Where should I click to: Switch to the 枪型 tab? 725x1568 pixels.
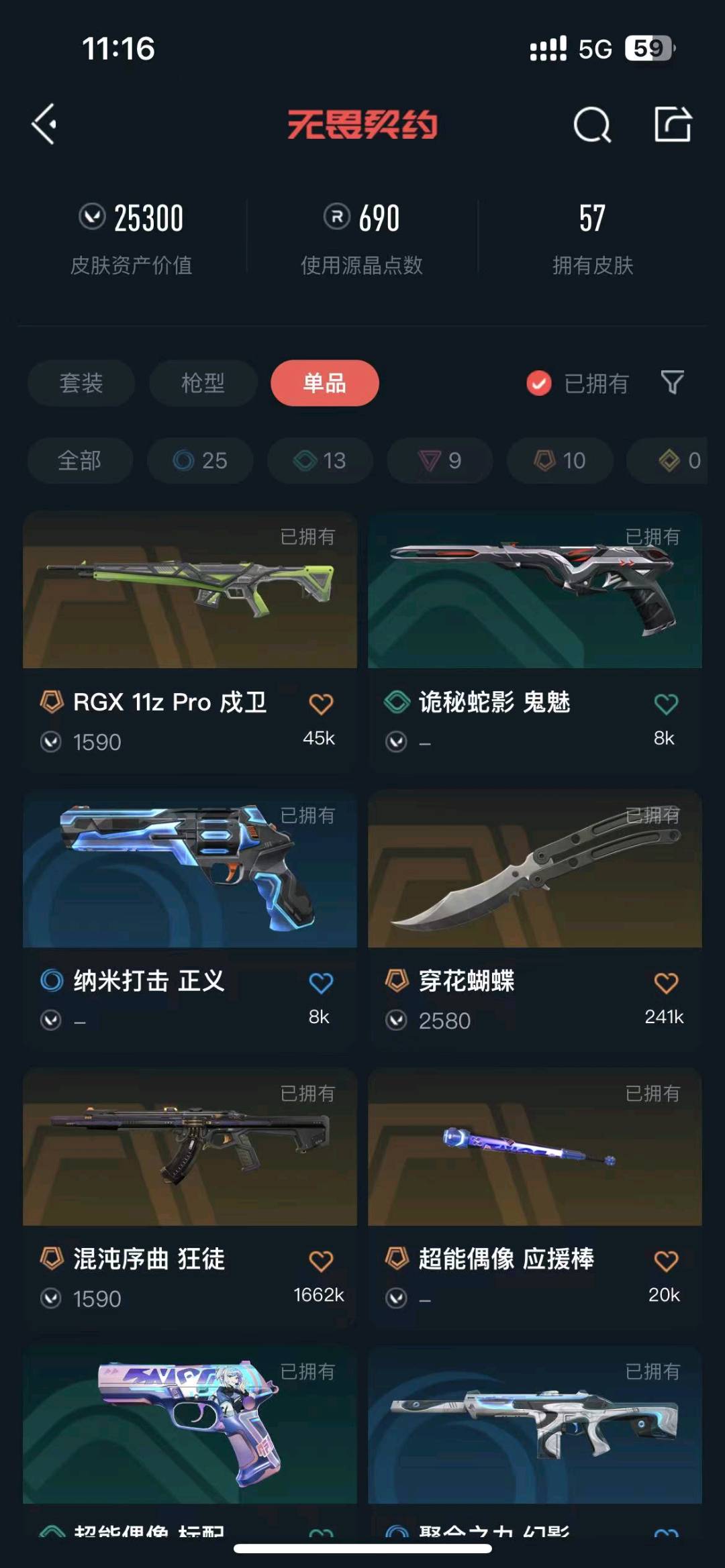tap(203, 383)
